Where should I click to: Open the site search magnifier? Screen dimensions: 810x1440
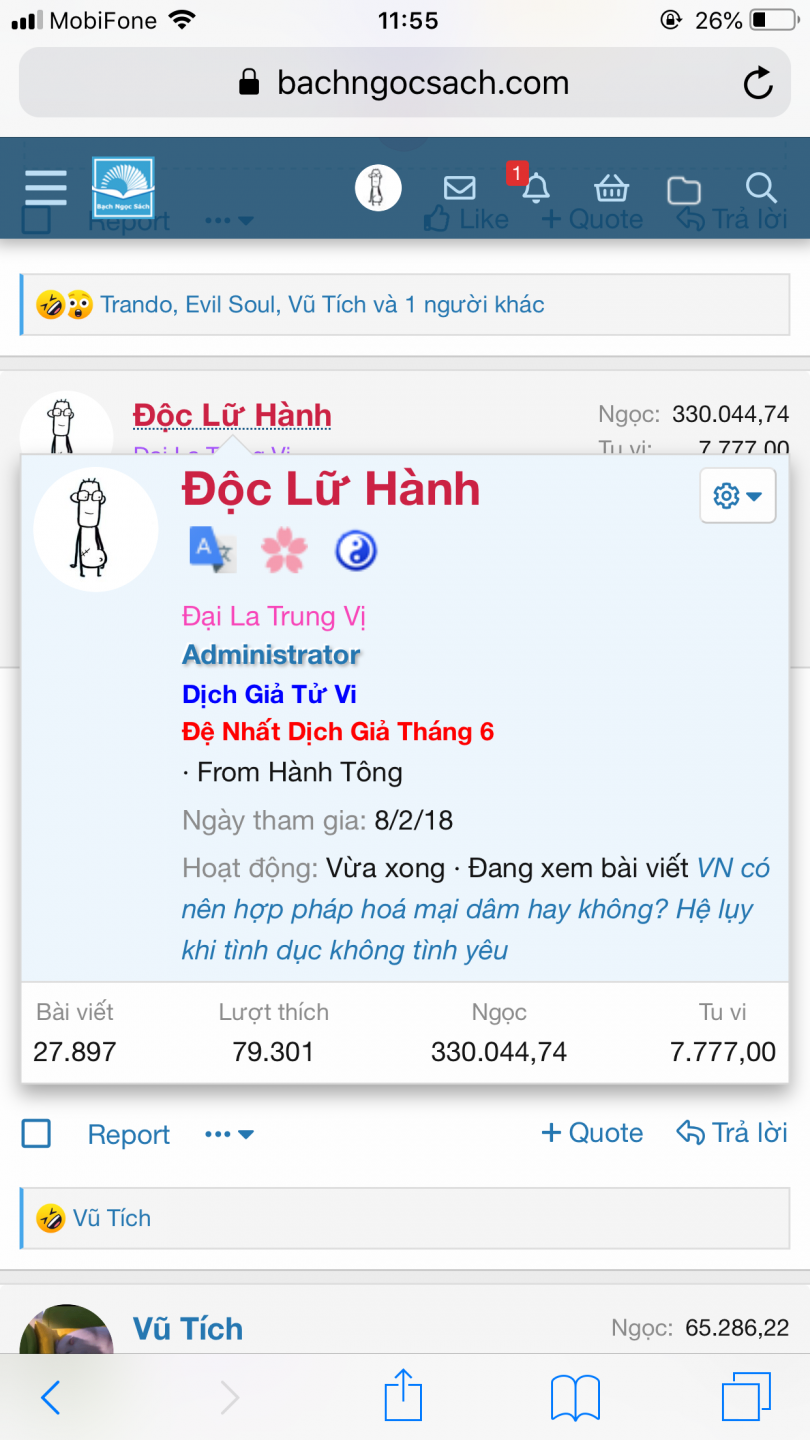click(x=761, y=187)
